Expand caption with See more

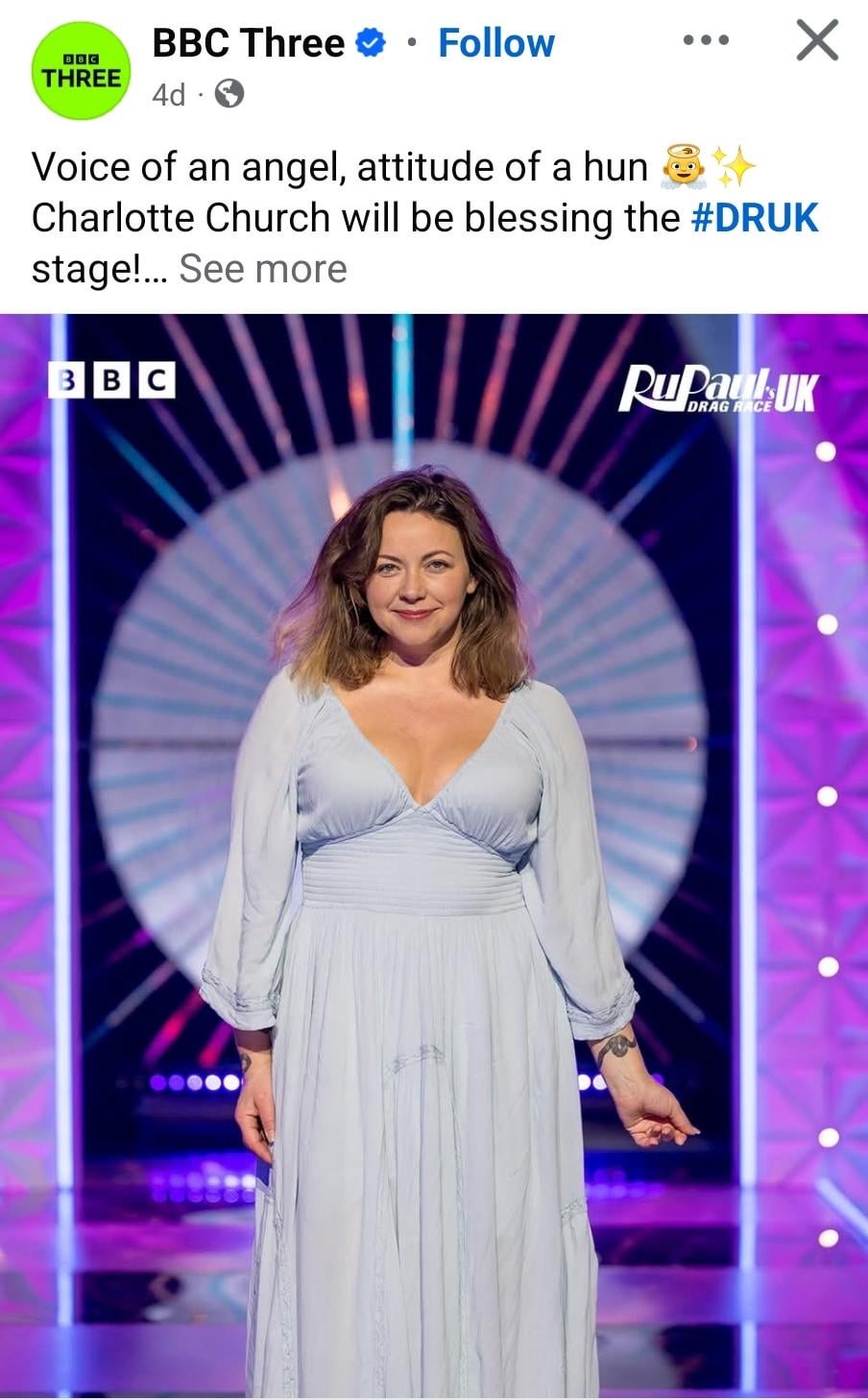pos(262,269)
